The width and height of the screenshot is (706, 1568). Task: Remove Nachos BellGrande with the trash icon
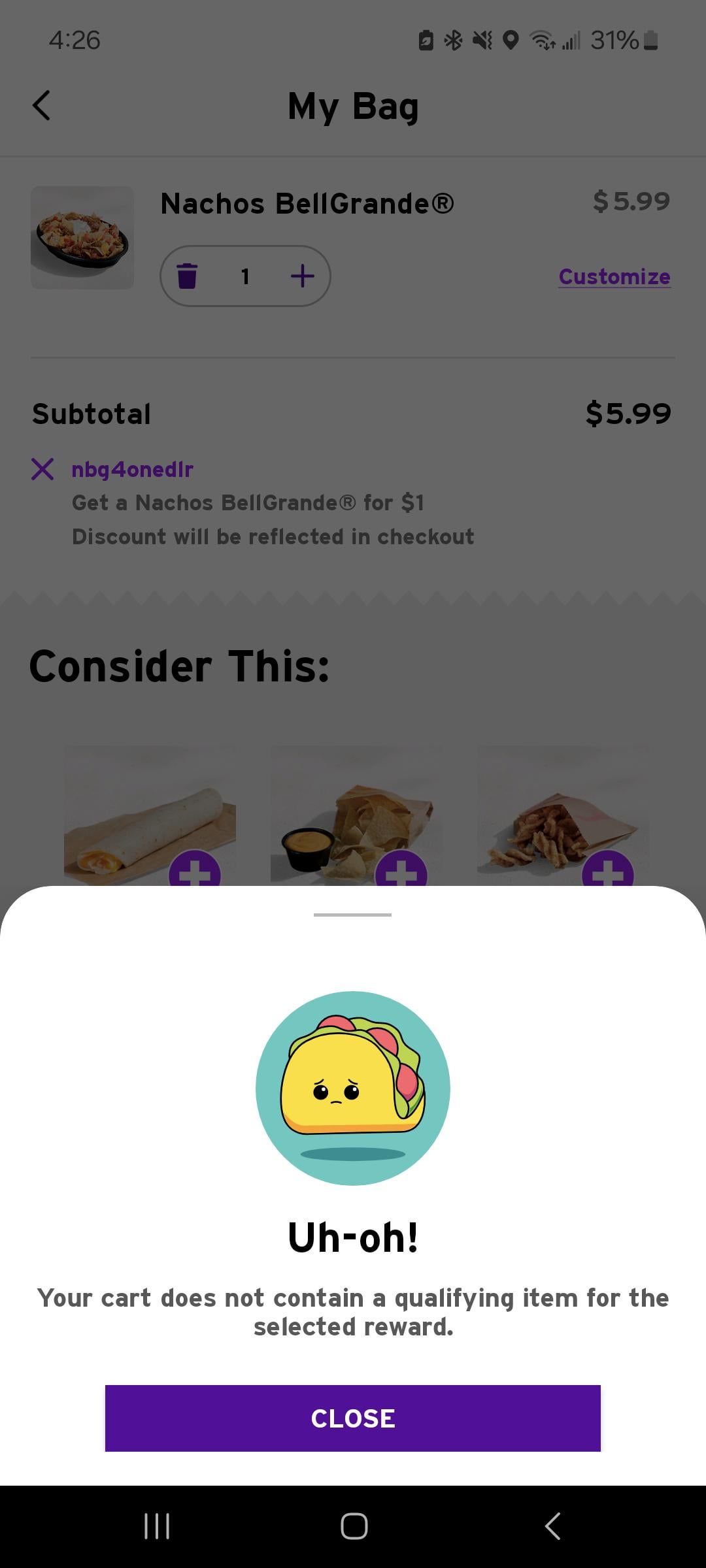[187, 276]
